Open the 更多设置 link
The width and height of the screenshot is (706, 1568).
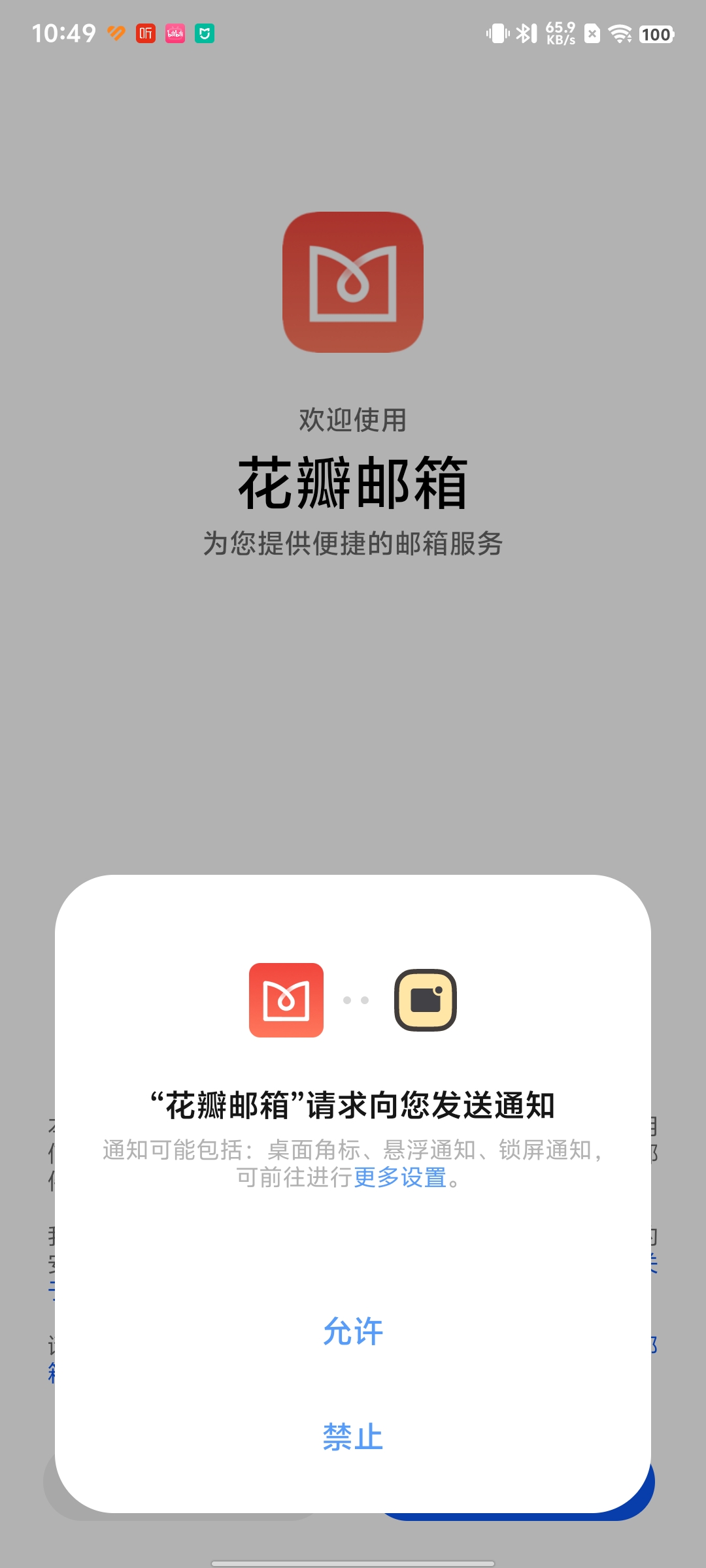tap(400, 1178)
